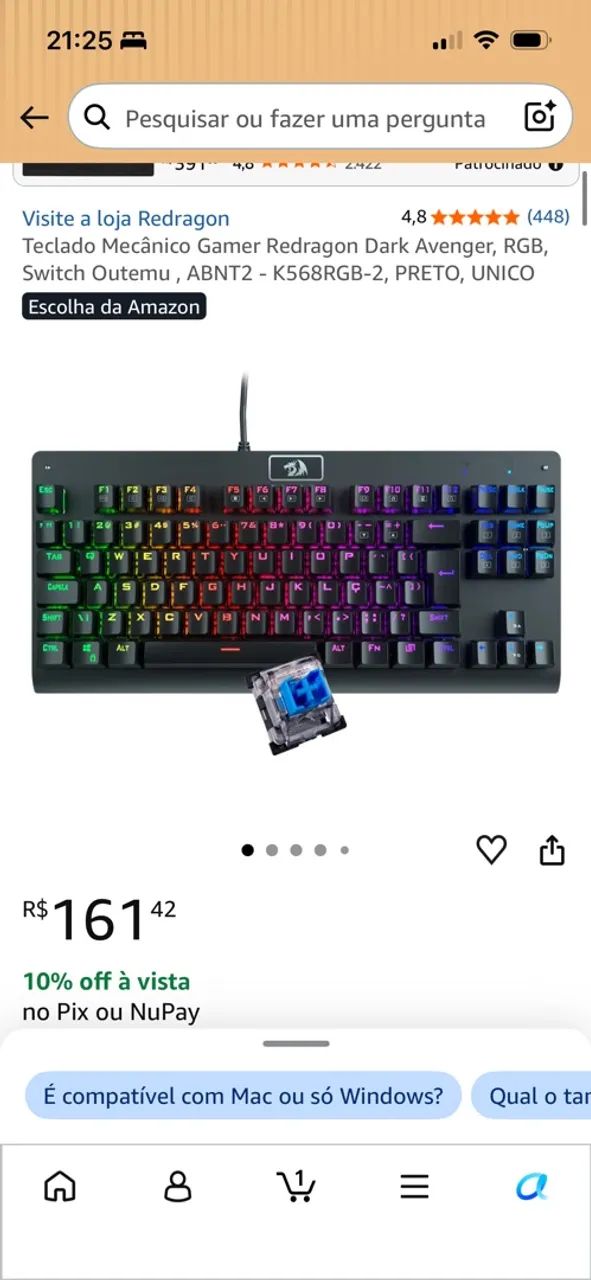The height and width of the screenshot is (1280, 591).
Task: Open the camera lens search icon
Action: (540, 118)
